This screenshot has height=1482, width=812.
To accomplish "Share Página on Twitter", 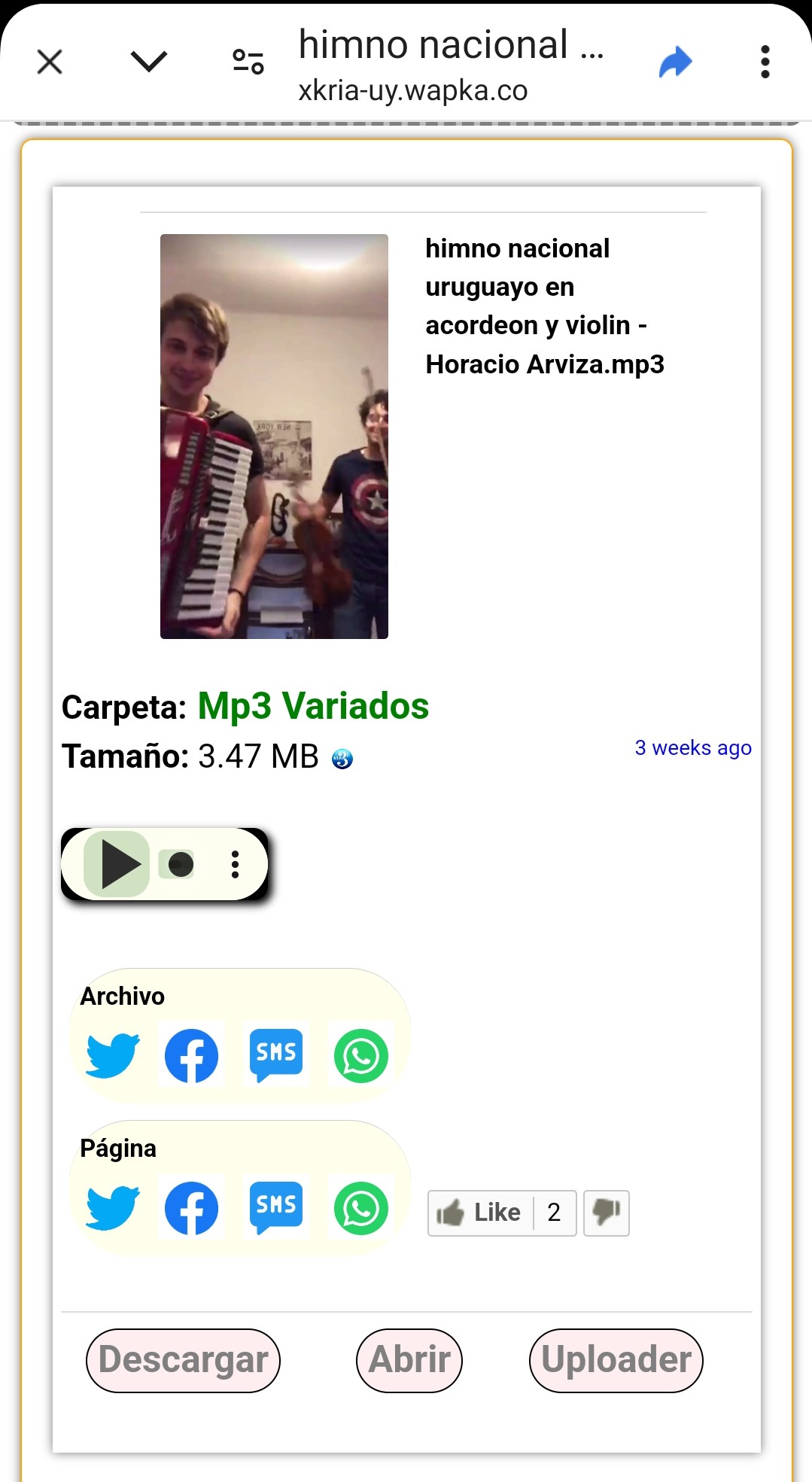I will (x=112, y=1208).
